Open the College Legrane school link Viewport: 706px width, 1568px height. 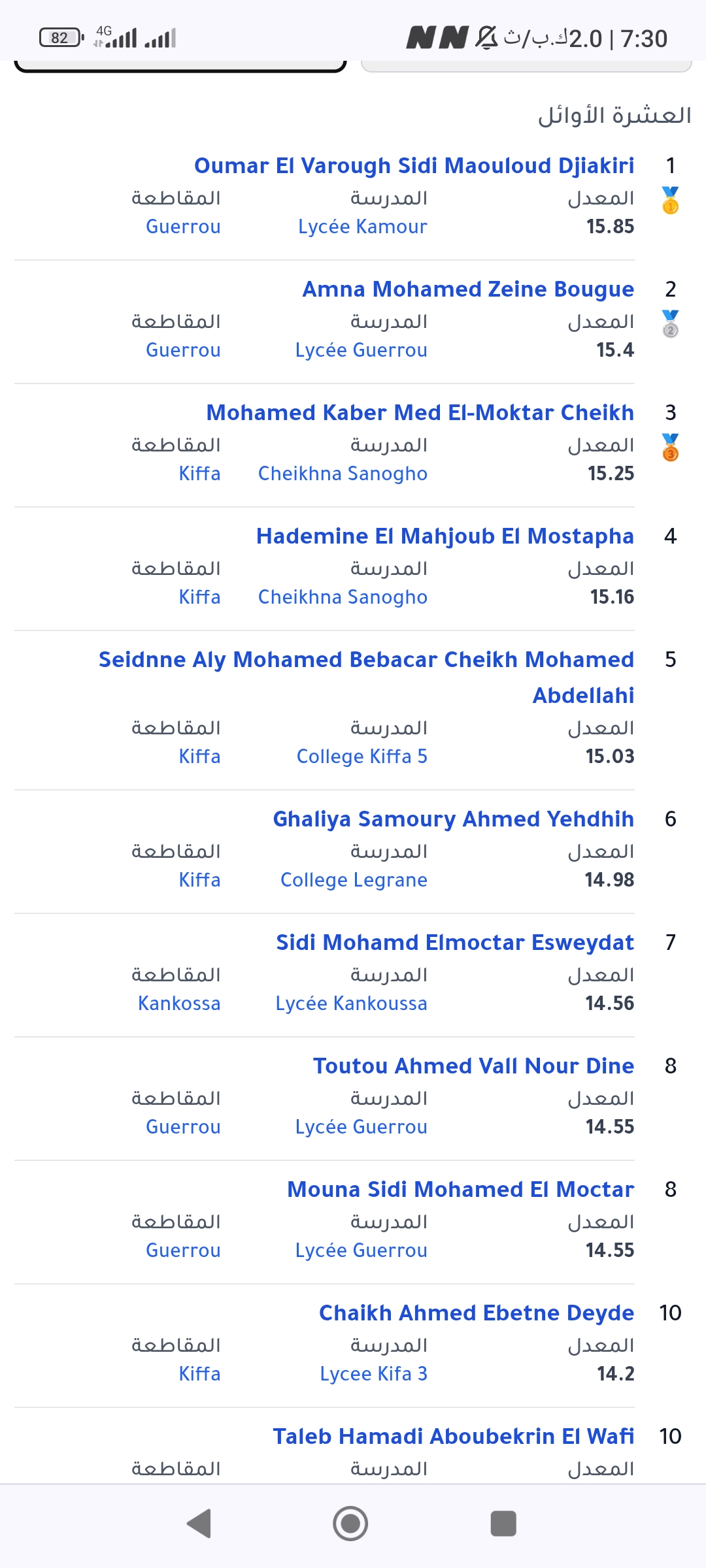[x=354, y=880]
